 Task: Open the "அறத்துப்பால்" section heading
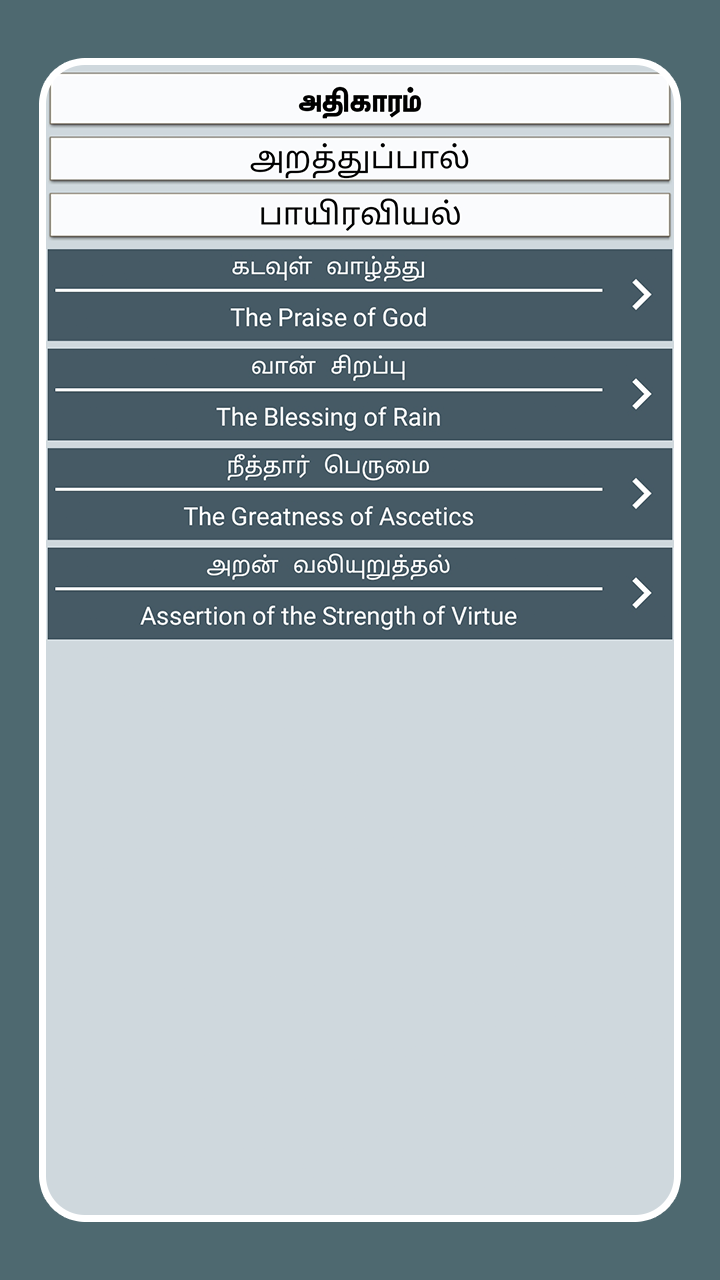[x=360, y=157]
